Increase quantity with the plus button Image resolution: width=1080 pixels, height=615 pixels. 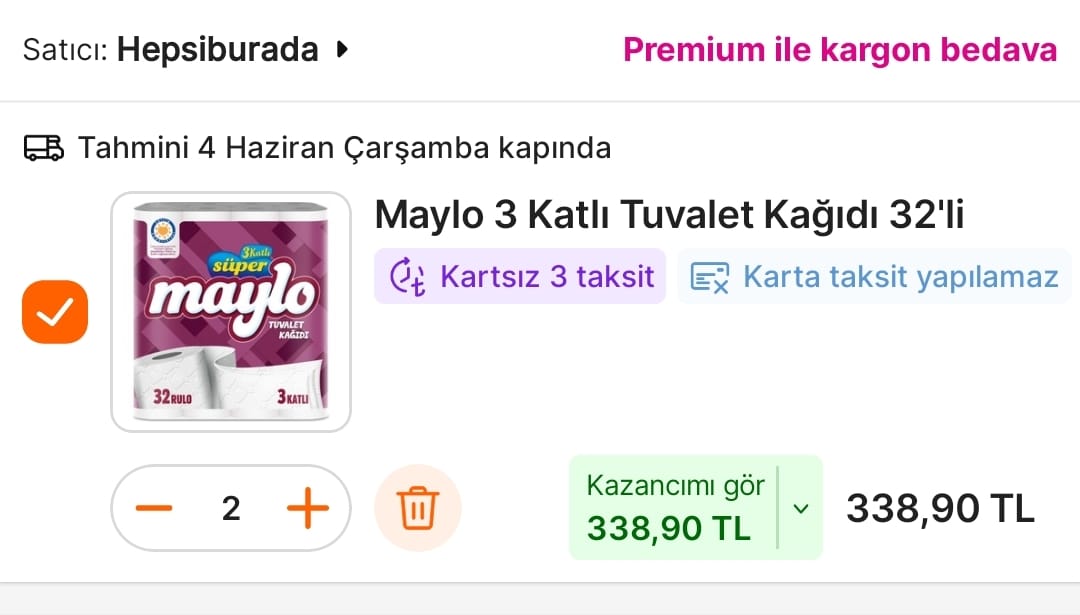point(308,508)
